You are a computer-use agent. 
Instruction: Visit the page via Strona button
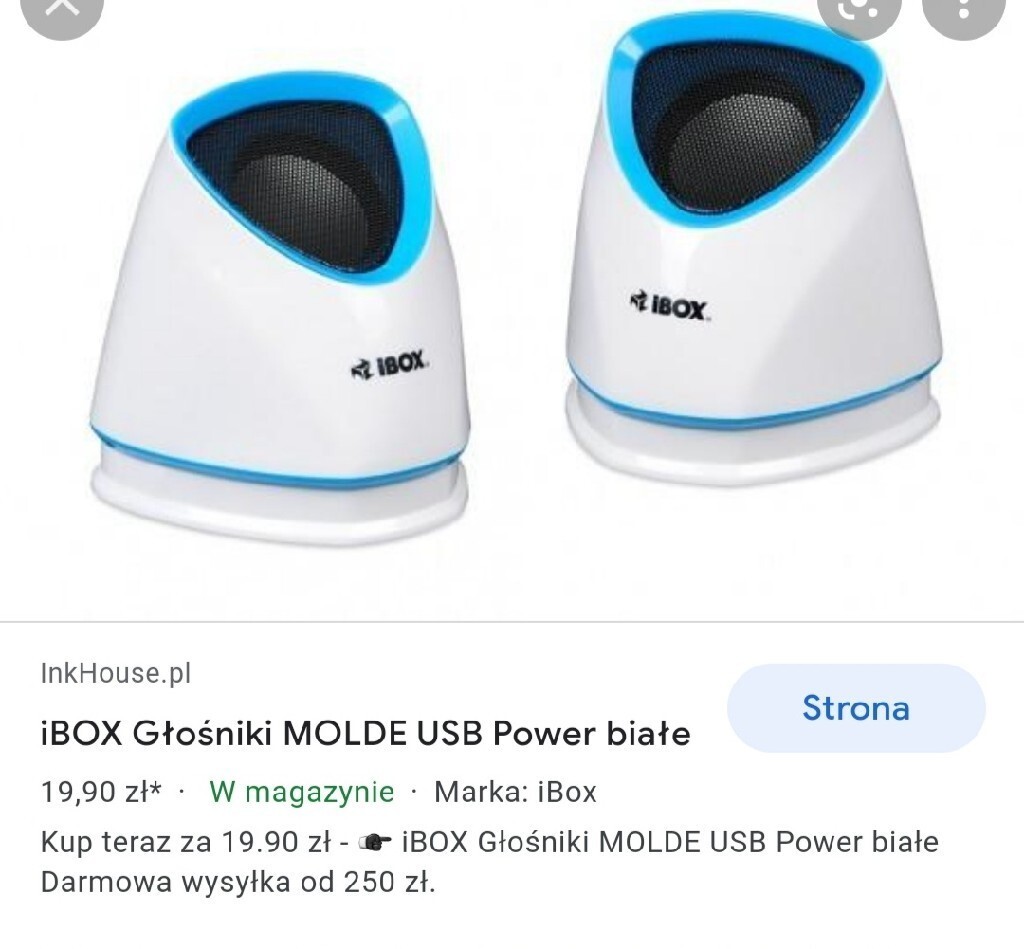[x=855, y=708]
